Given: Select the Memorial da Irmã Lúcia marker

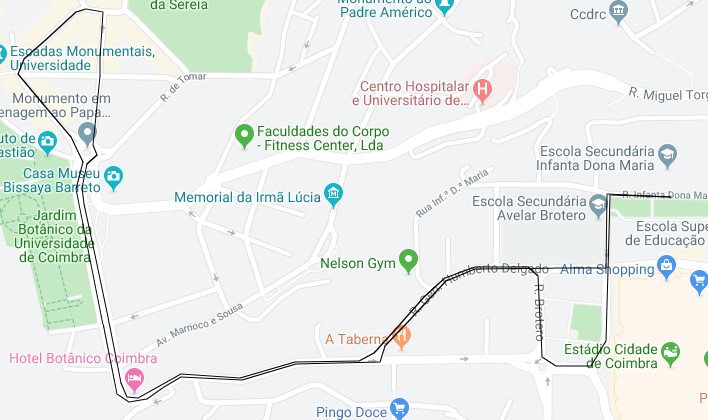Looking at the screenshot, I should pos(334,196).
